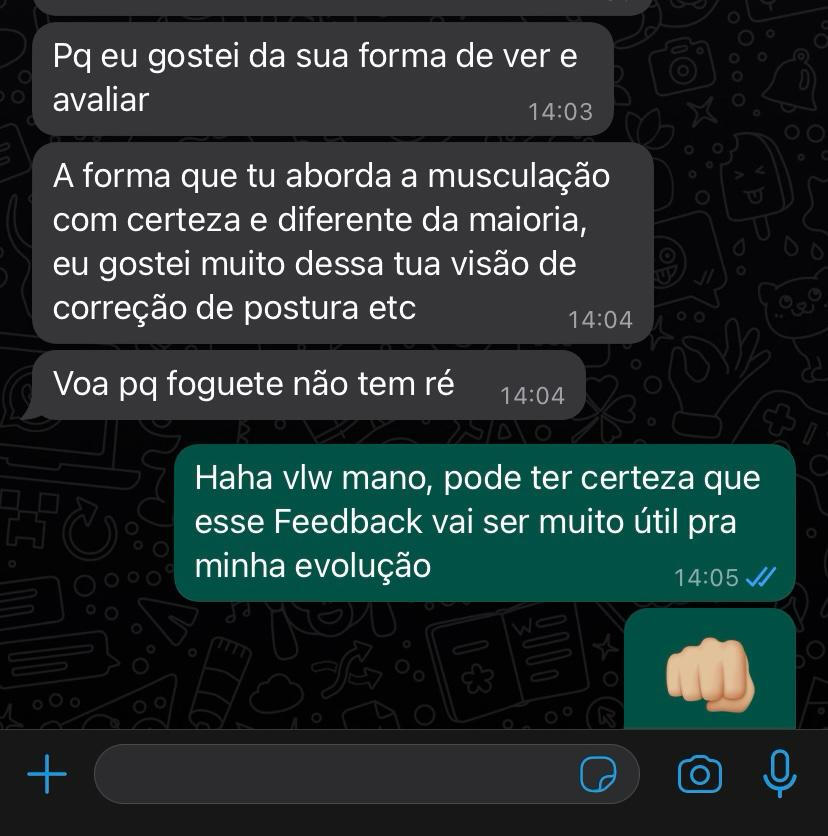
Task: Open the sticker picker icon
Action: [x=598, y=775]
